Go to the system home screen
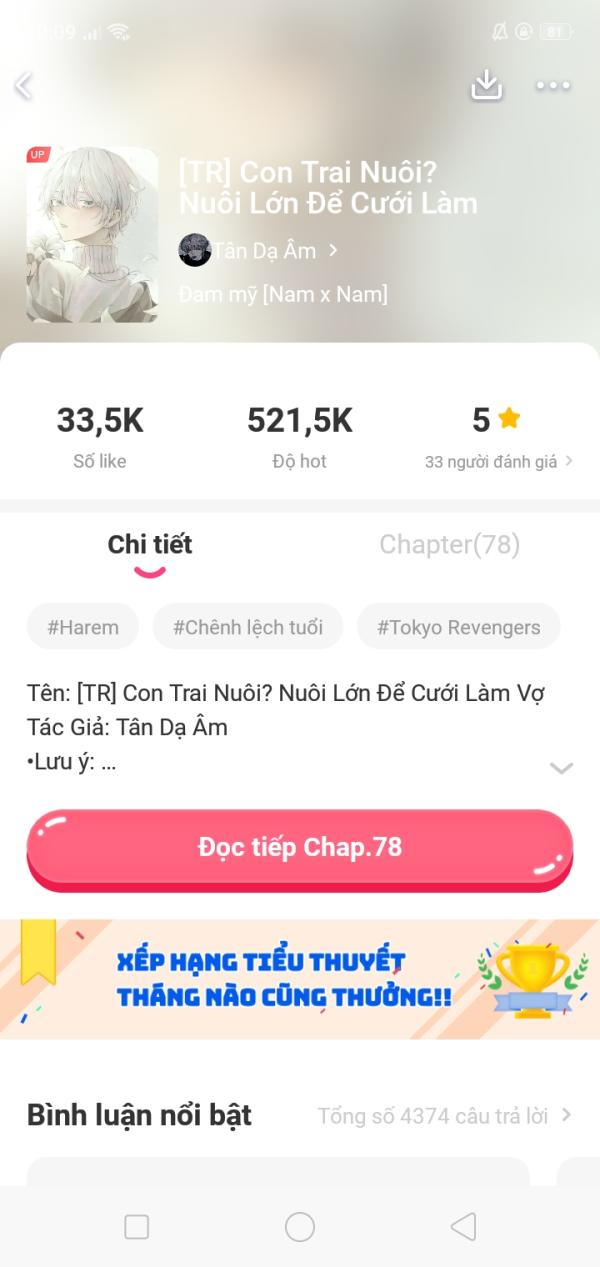The height and width of the screenshot is (1267, 600). (x=300, y=1227)
